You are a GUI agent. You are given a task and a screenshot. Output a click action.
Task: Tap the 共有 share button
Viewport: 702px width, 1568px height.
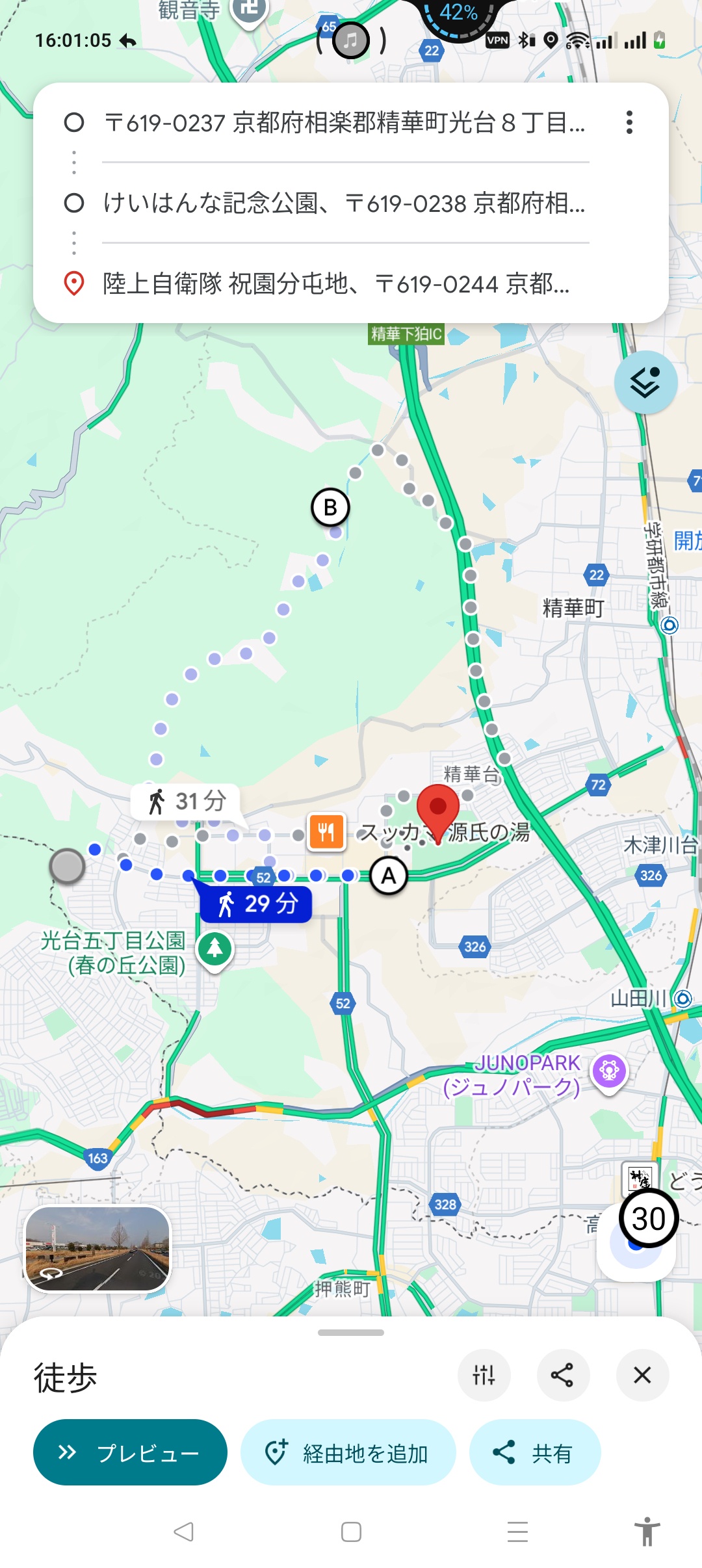point(534,1452)
